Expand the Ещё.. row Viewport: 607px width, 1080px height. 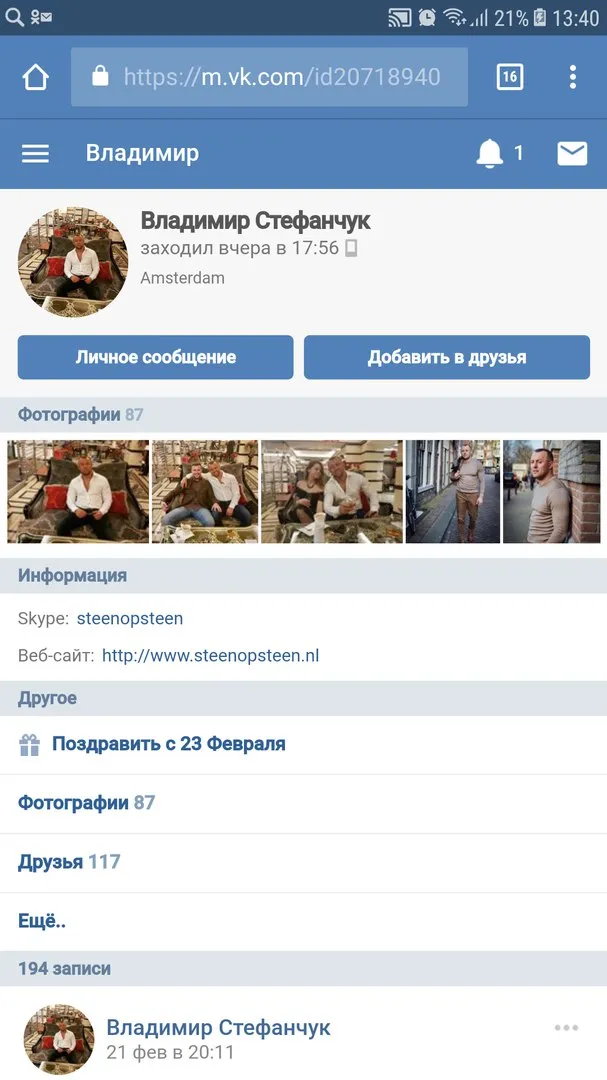click(303, 922)
